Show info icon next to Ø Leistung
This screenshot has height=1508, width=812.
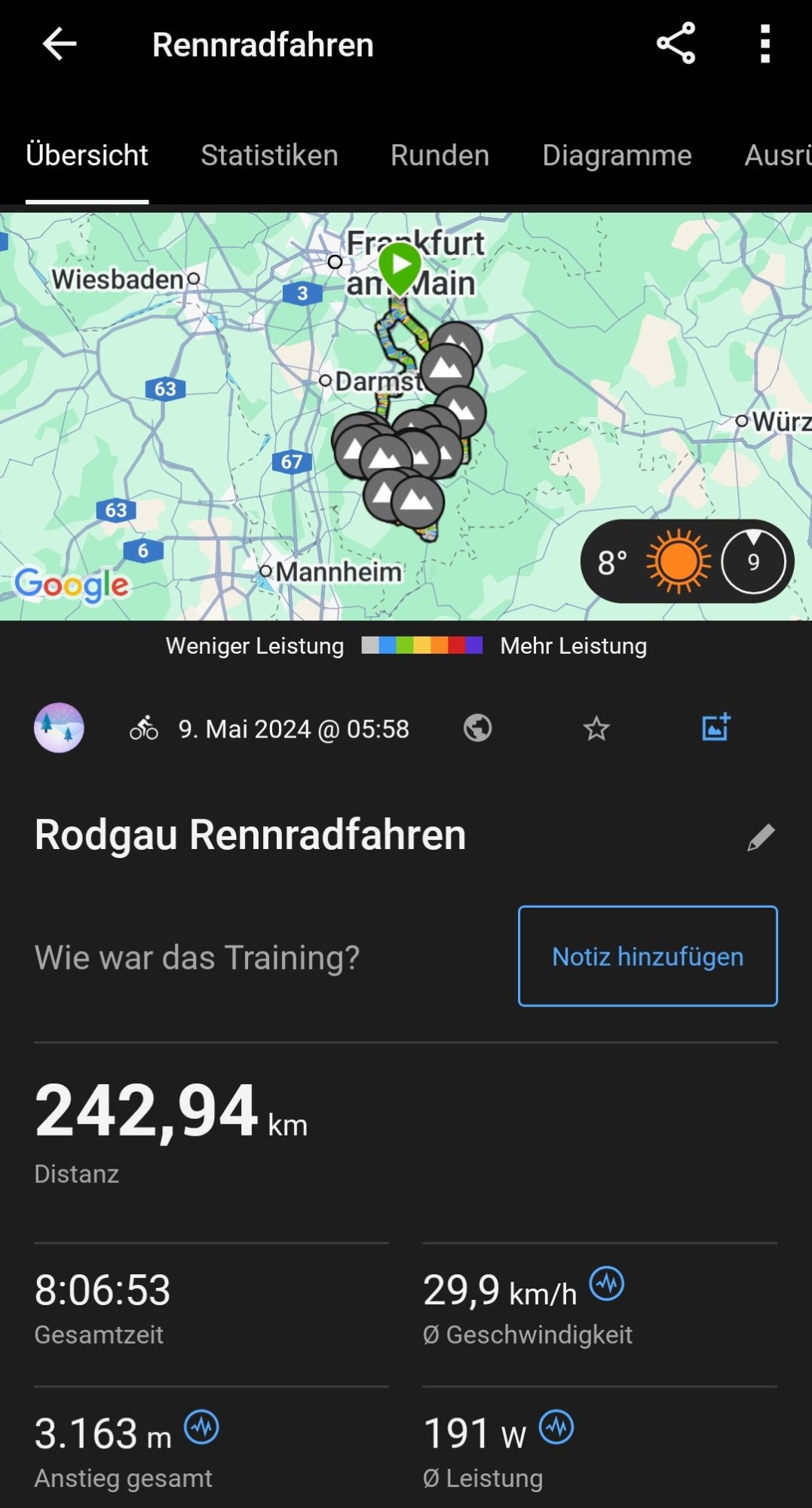(x=556, y=1427)
